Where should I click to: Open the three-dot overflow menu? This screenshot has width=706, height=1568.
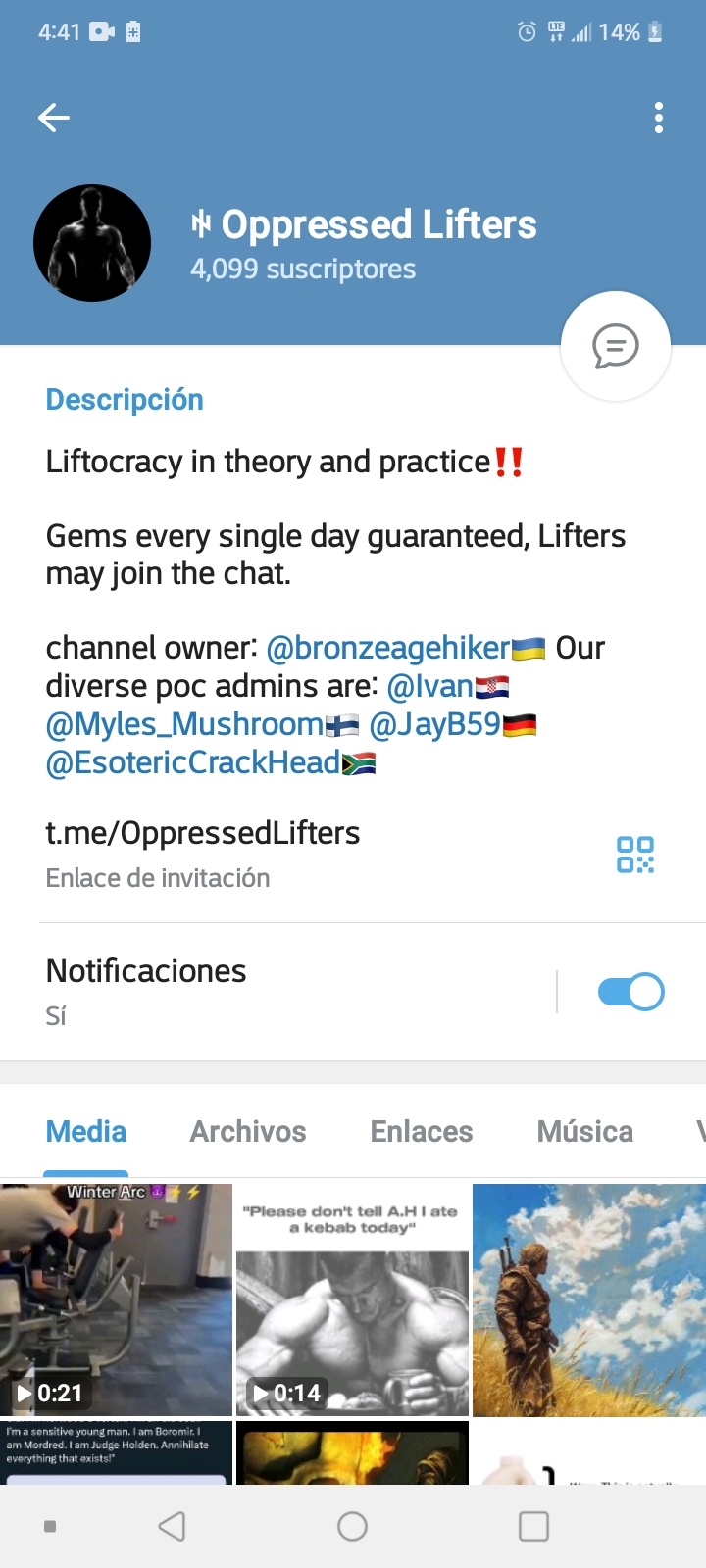tap(659, 118)
